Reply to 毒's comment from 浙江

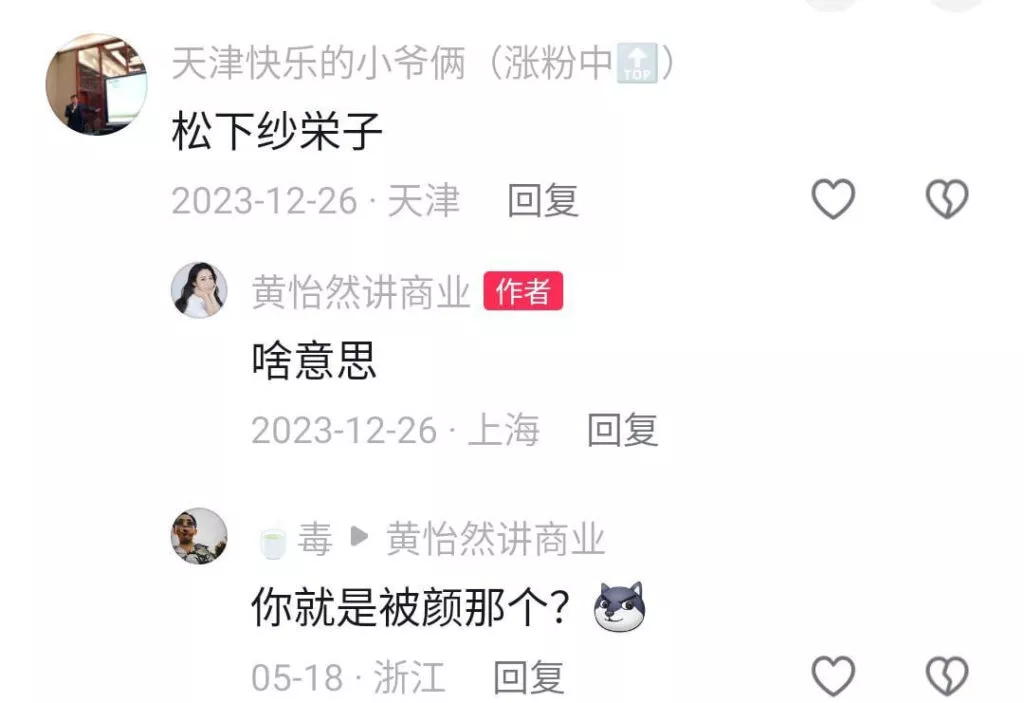(528, 678)
